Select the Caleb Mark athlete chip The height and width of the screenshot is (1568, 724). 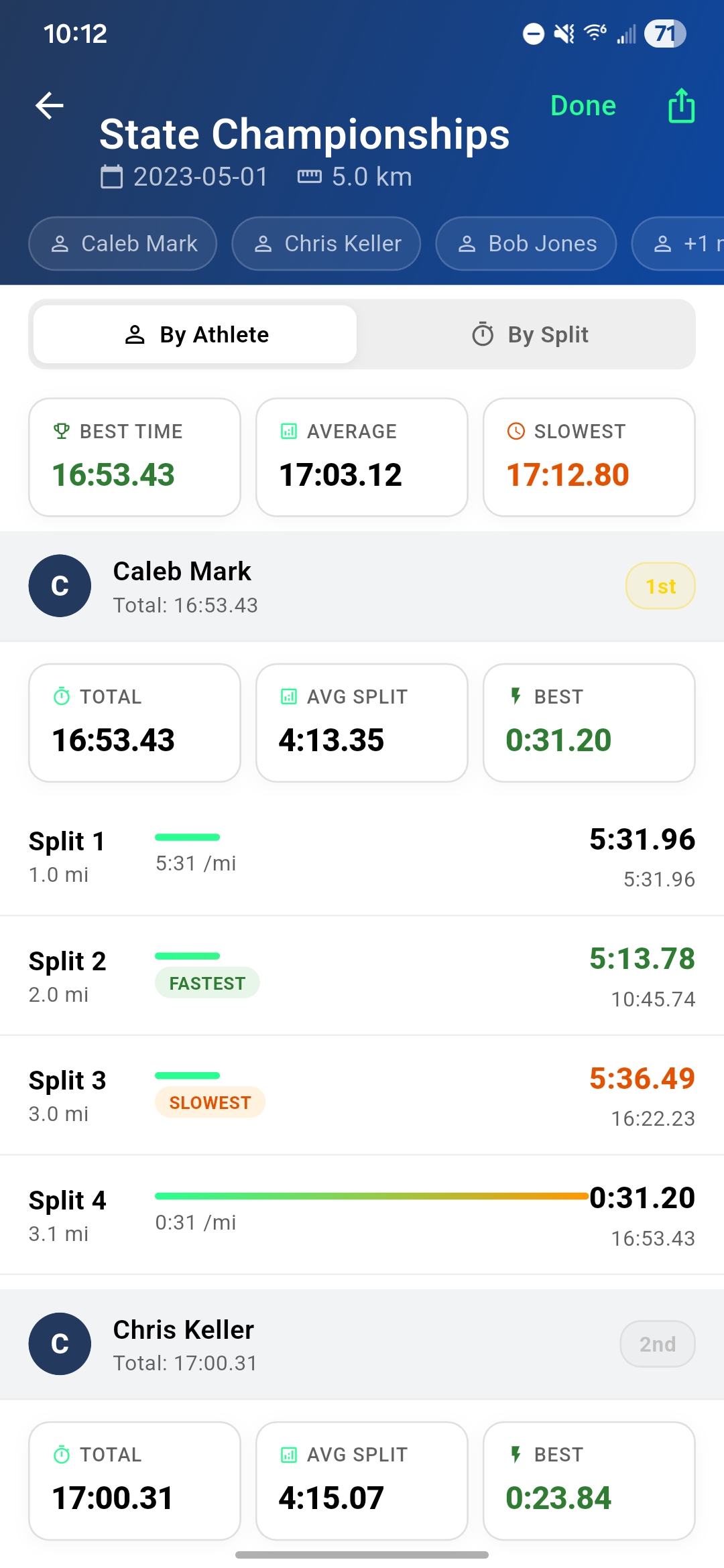(x=122, y=243)
